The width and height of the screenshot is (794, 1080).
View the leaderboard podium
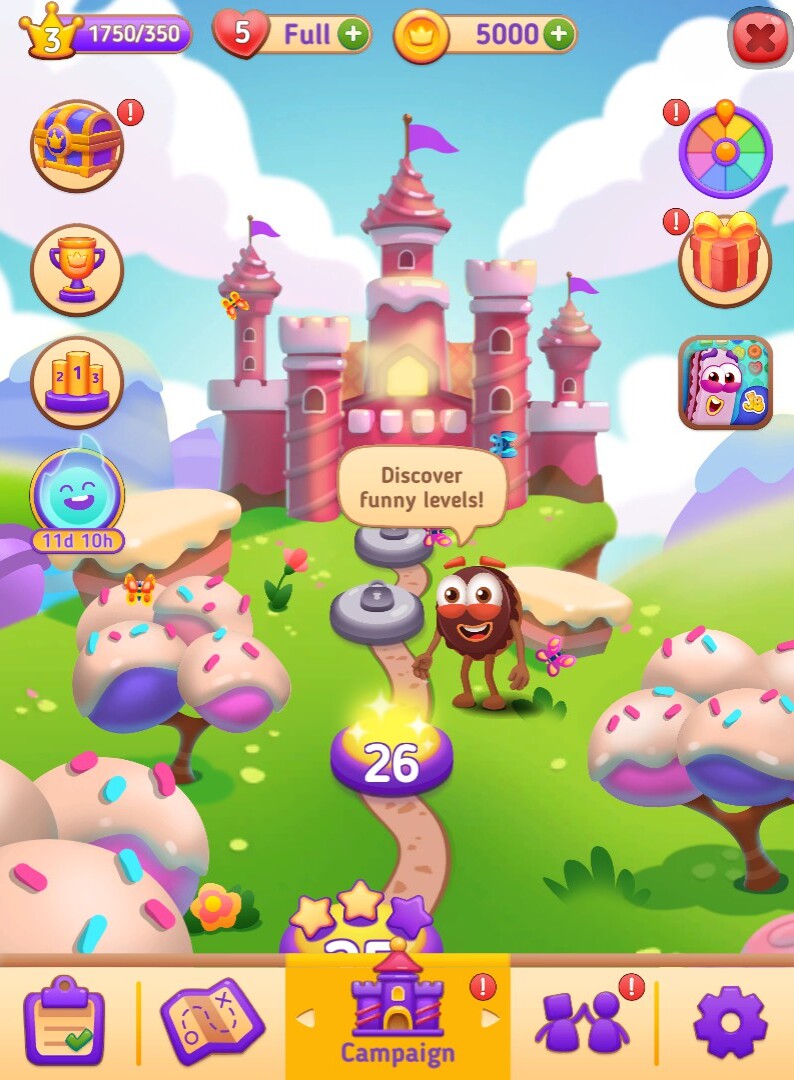77,382
